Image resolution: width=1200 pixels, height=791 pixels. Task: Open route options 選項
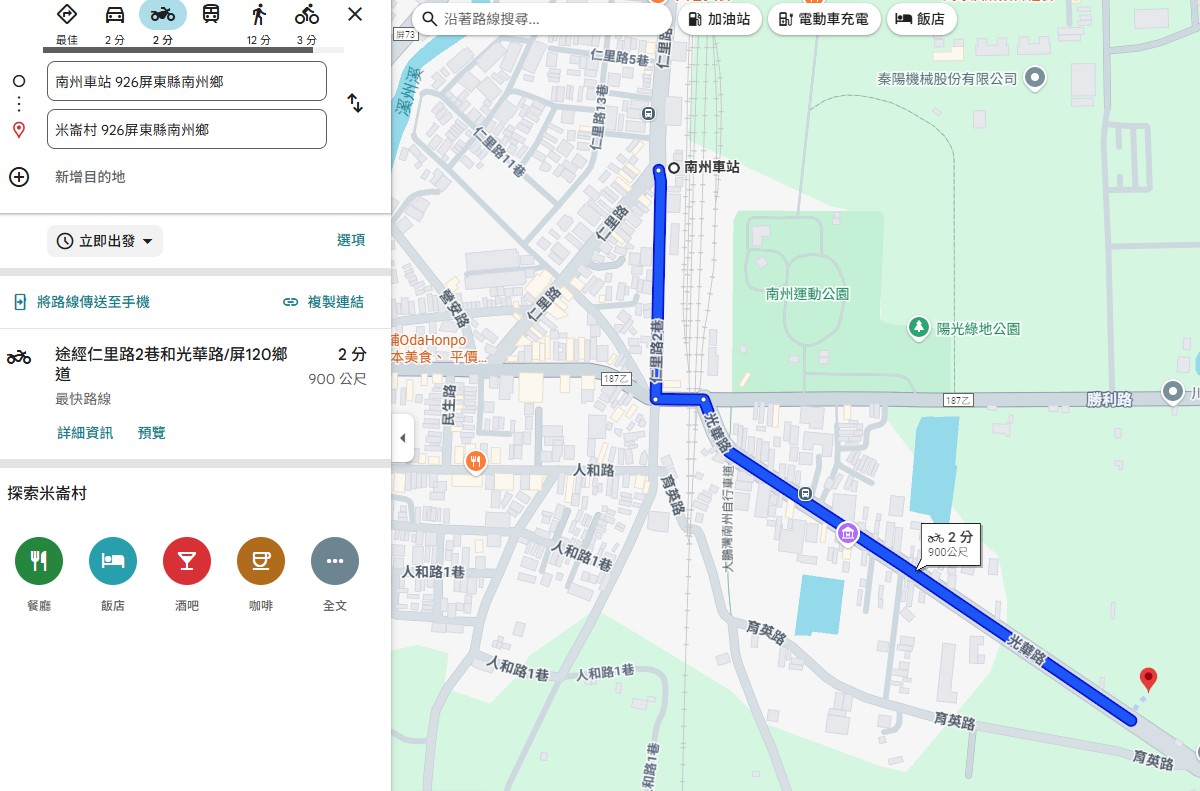click(351, 240)
